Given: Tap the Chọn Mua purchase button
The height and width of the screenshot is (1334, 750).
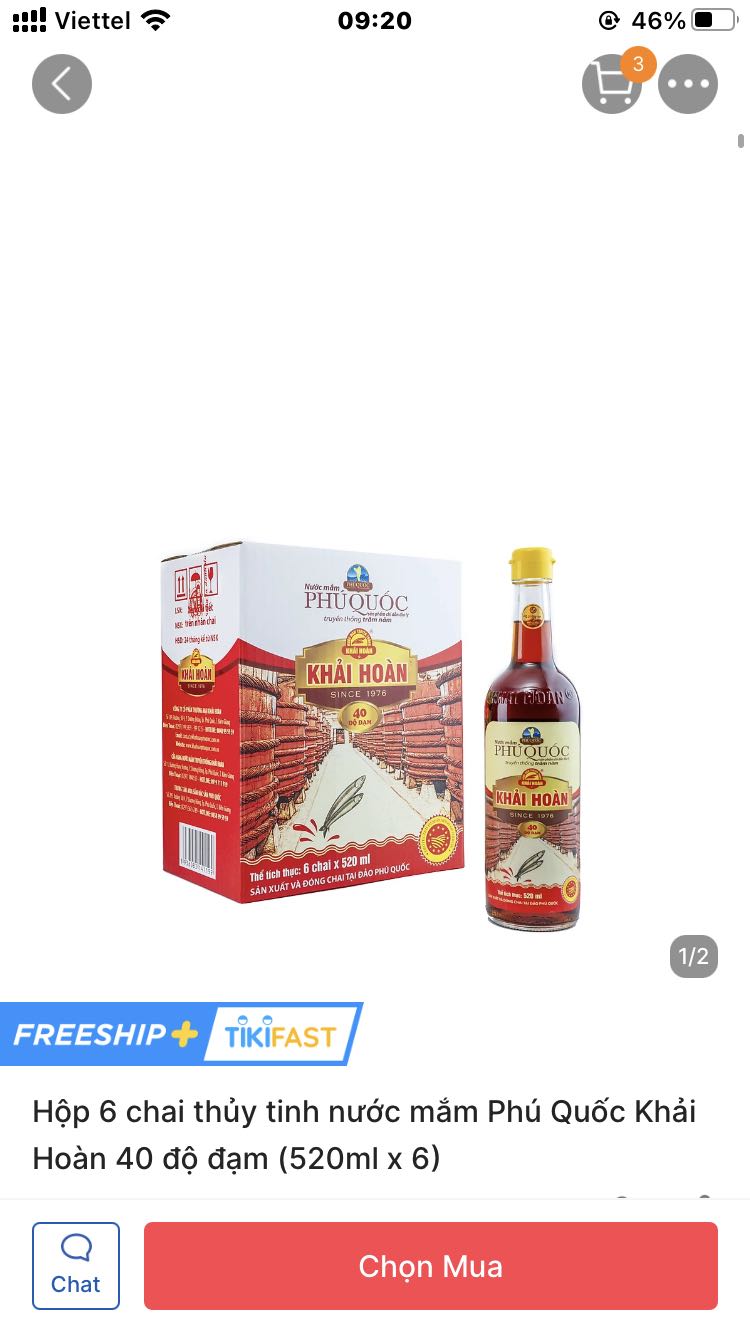Looking at the screenshot, I should click(x=430, y=1266).
